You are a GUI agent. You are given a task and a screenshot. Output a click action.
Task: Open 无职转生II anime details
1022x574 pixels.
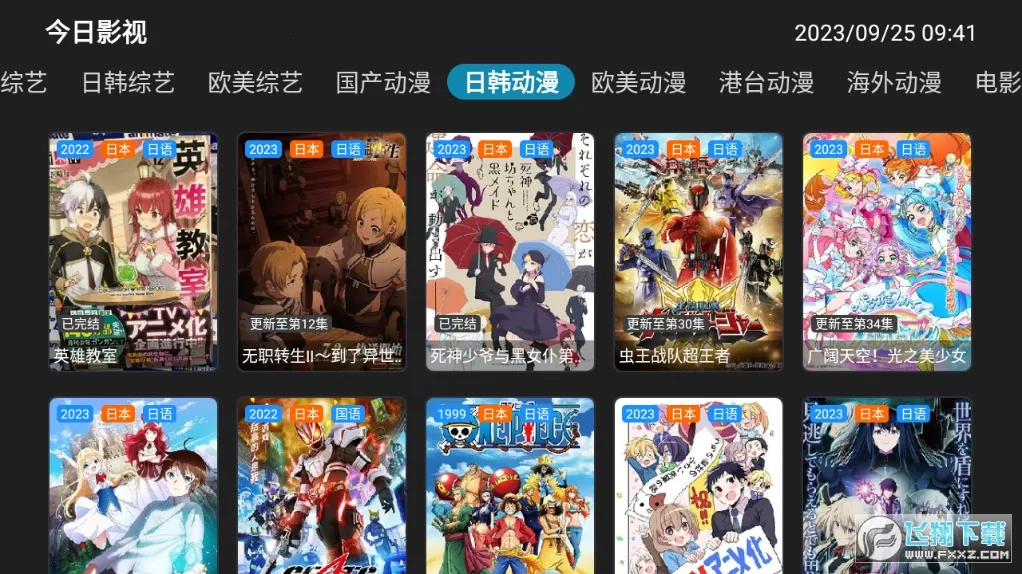coord(321,251)
